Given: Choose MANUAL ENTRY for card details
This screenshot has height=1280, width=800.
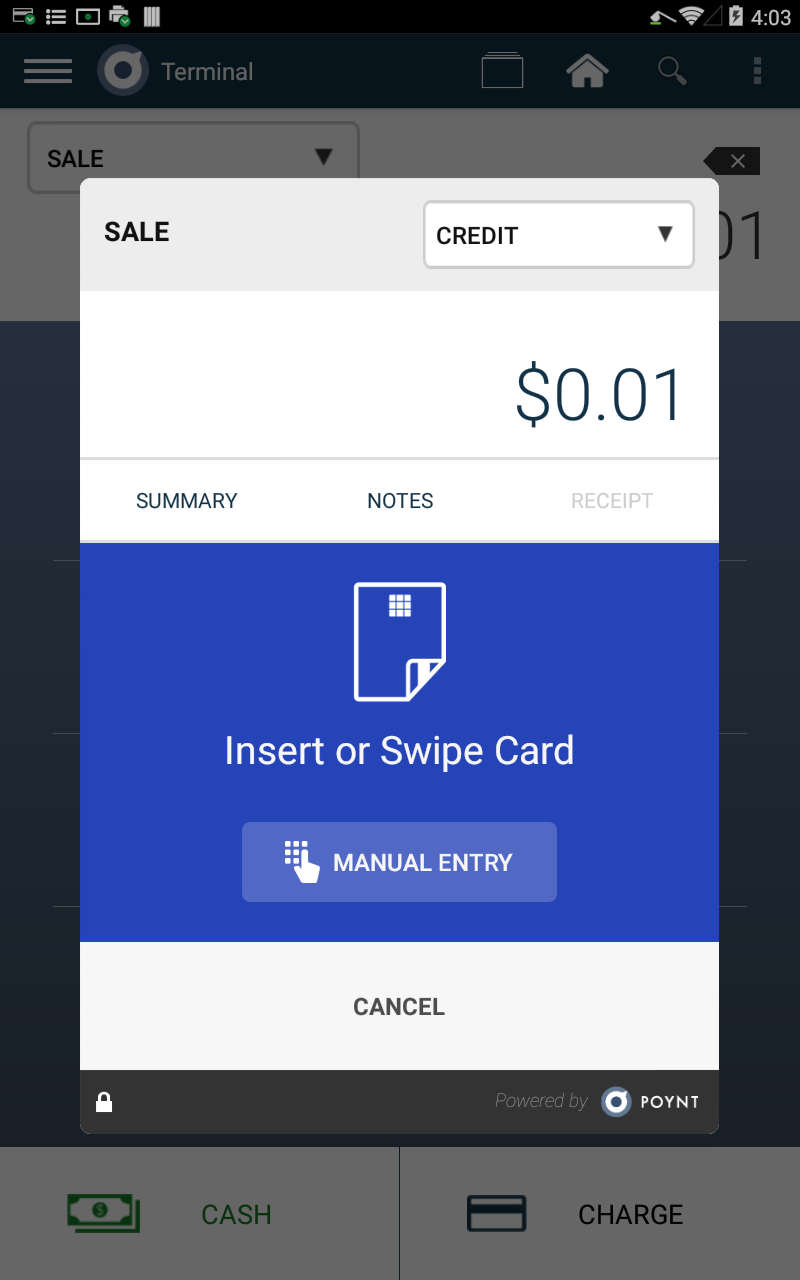Looking at the screenshot, I should [399, 862].
